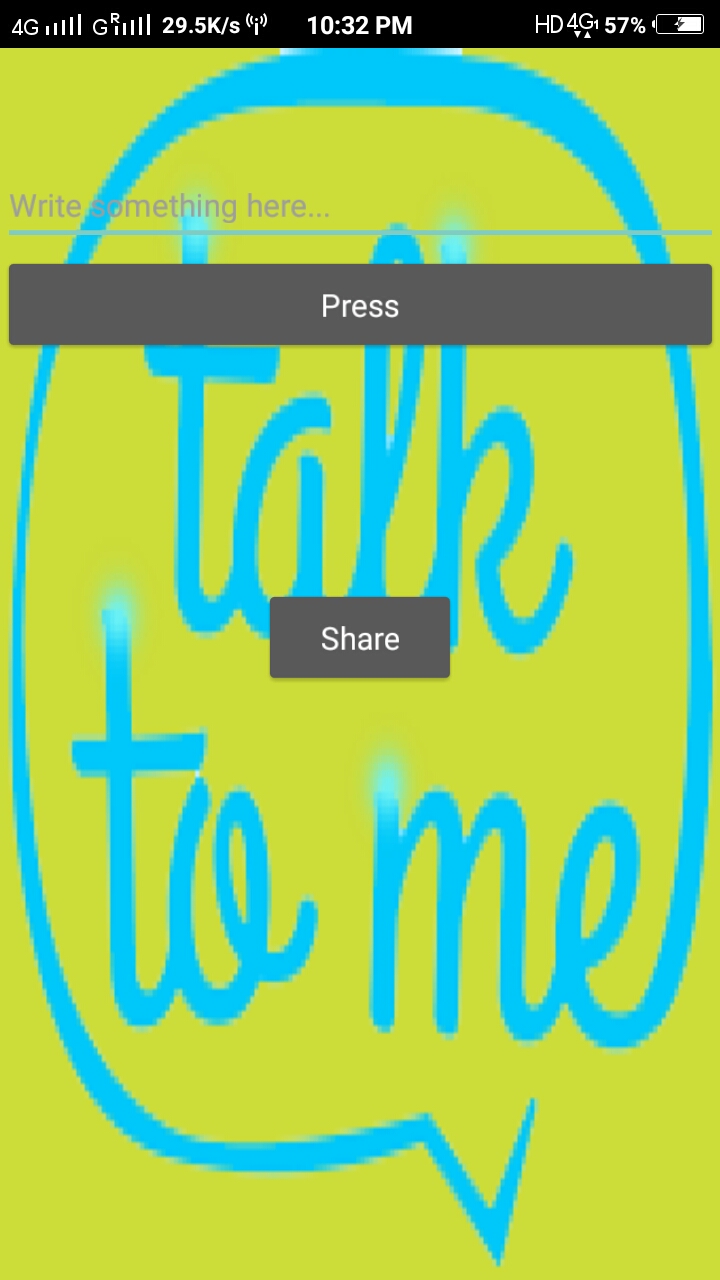Viewport: 720px width, 1280px height.
Task: Tap the placeholder hint text Write something here
Action: tap(170, 206)
